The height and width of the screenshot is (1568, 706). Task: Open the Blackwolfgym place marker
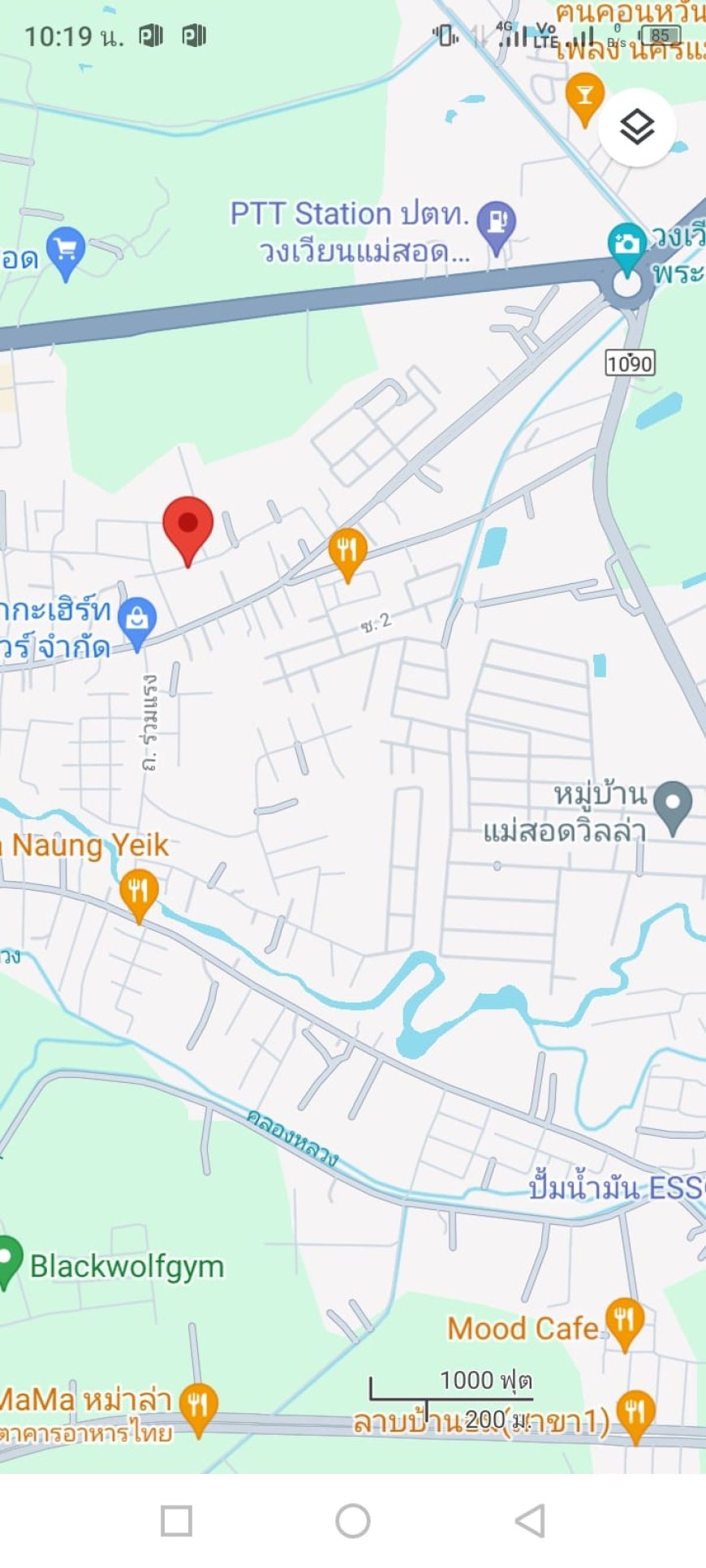[x=8, y=1261]
